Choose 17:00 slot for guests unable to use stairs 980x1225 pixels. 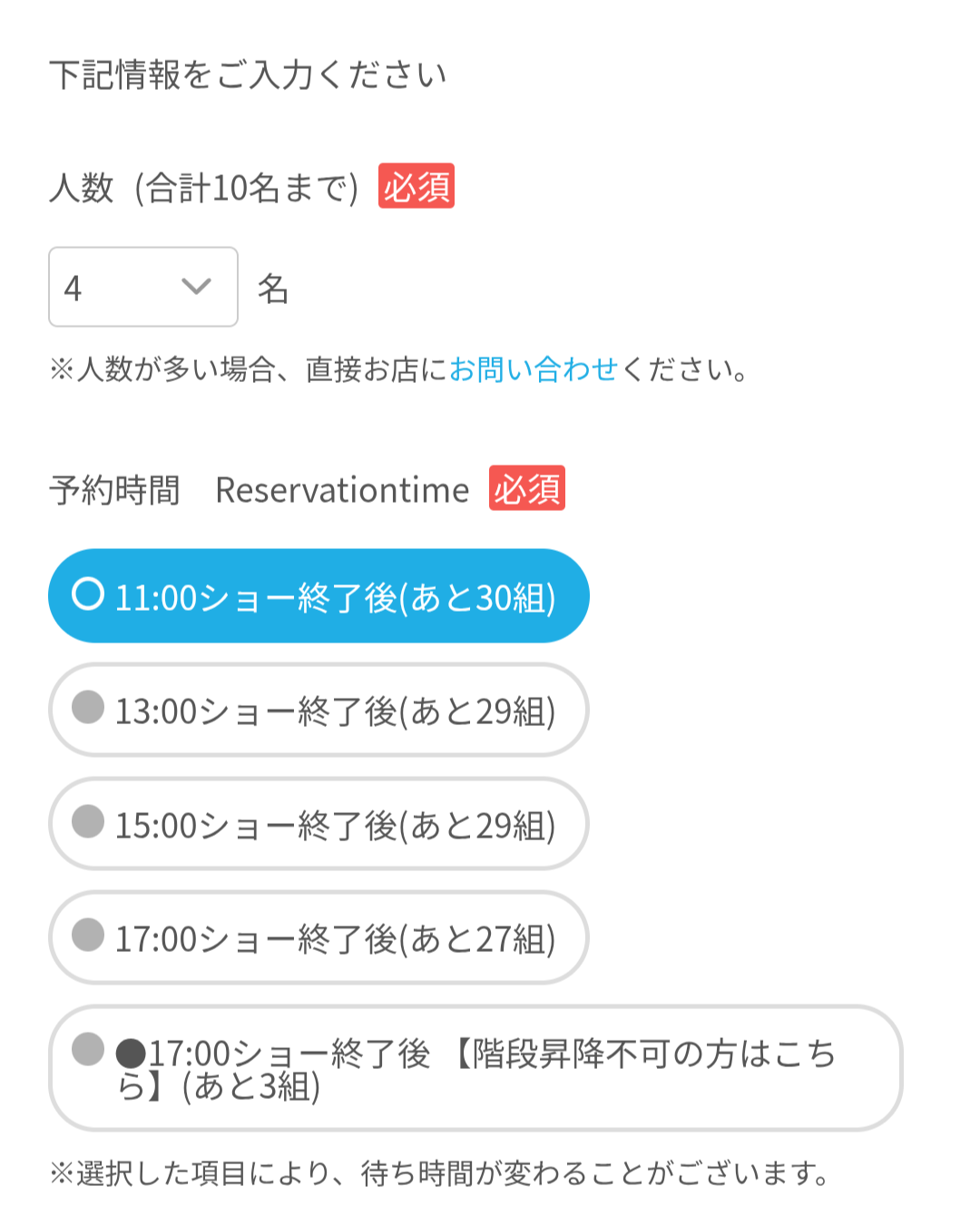475,1068
